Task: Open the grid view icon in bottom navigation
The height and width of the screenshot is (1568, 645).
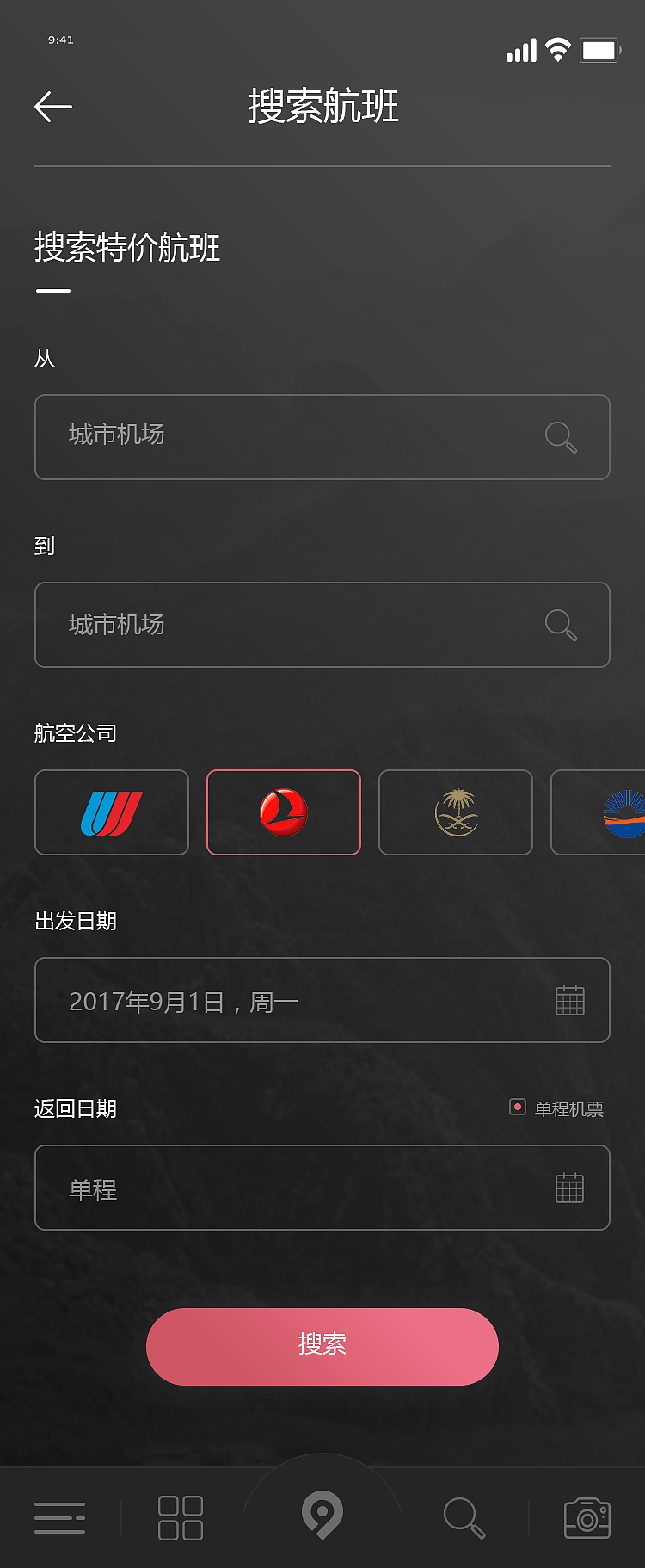Action: [180, 1517]
